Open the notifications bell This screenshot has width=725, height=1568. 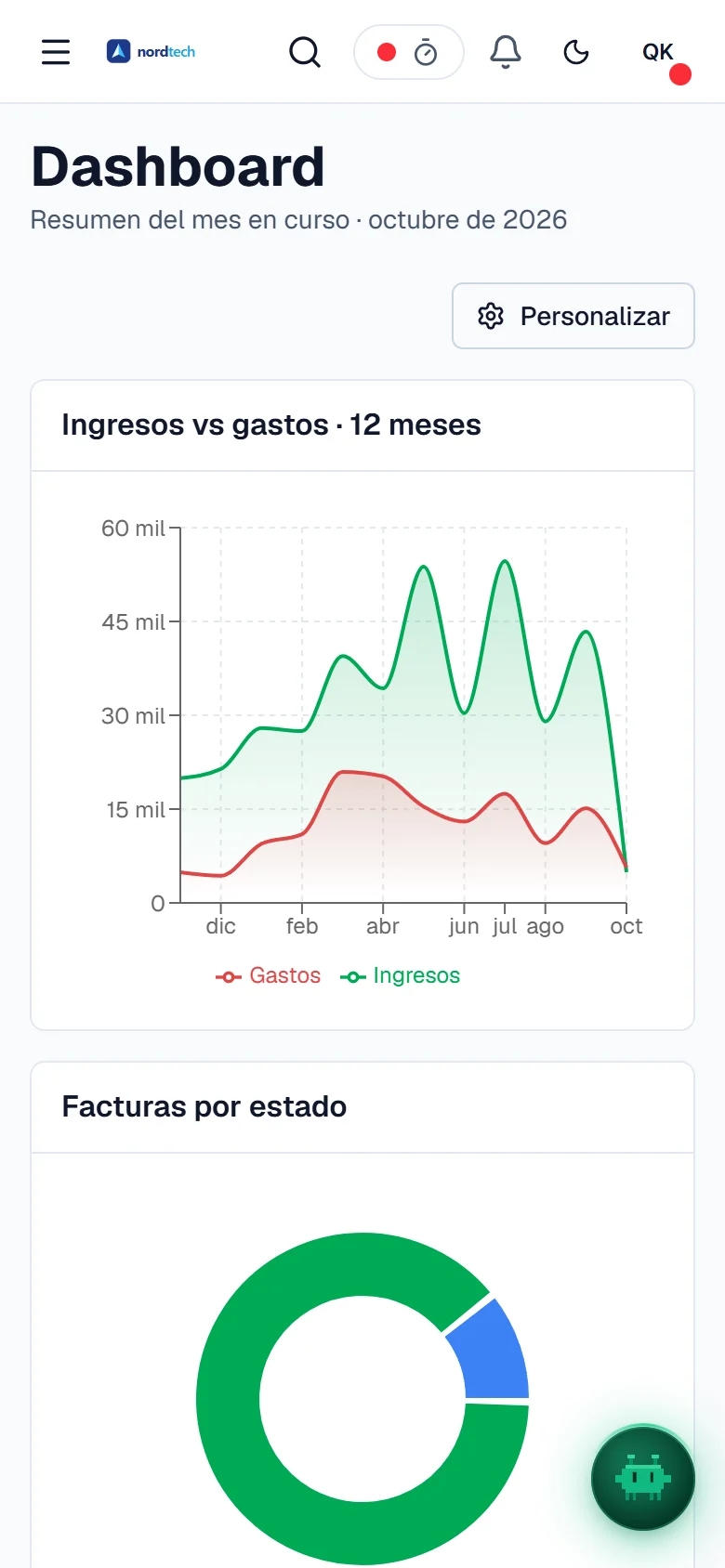[506, 52]
